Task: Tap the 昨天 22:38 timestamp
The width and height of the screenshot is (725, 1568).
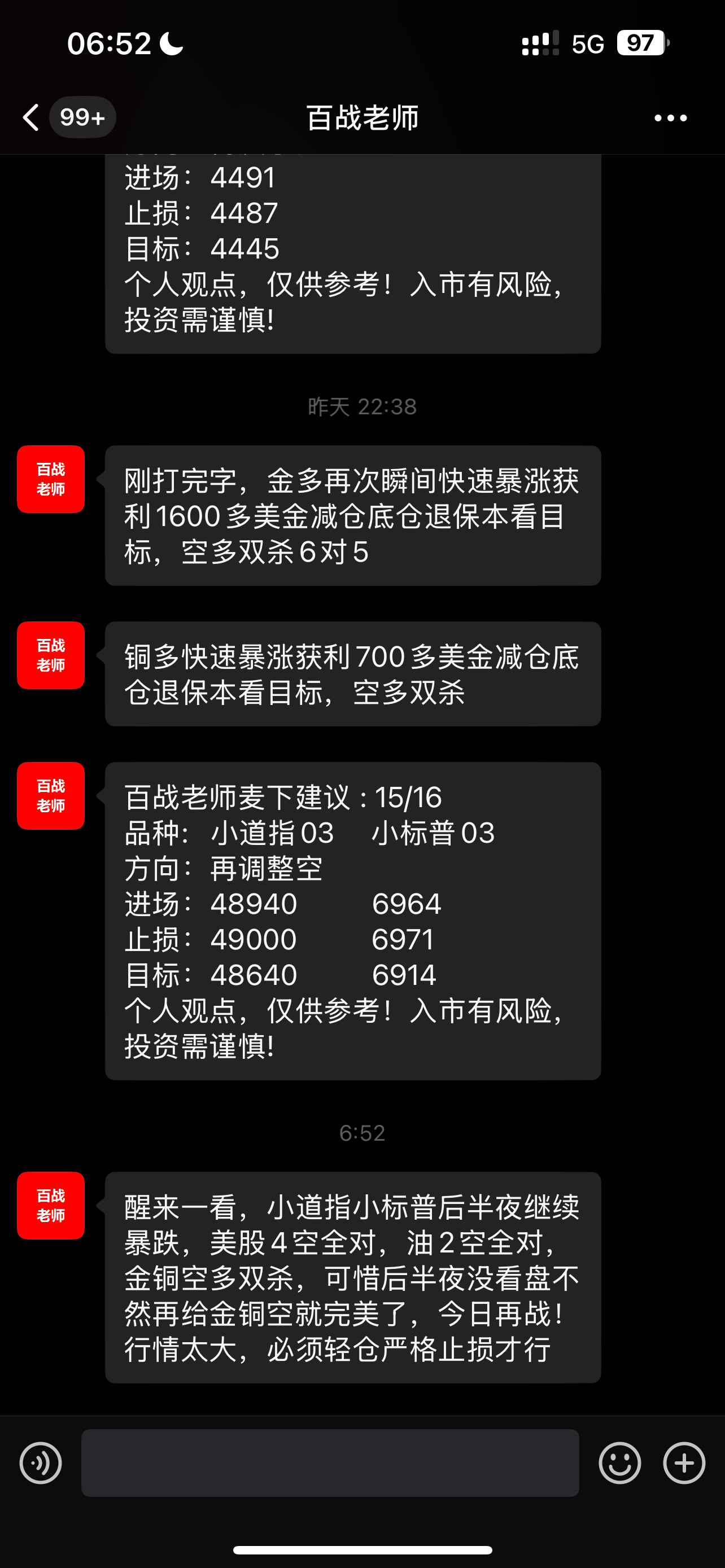Action: [x=362, y=406]
